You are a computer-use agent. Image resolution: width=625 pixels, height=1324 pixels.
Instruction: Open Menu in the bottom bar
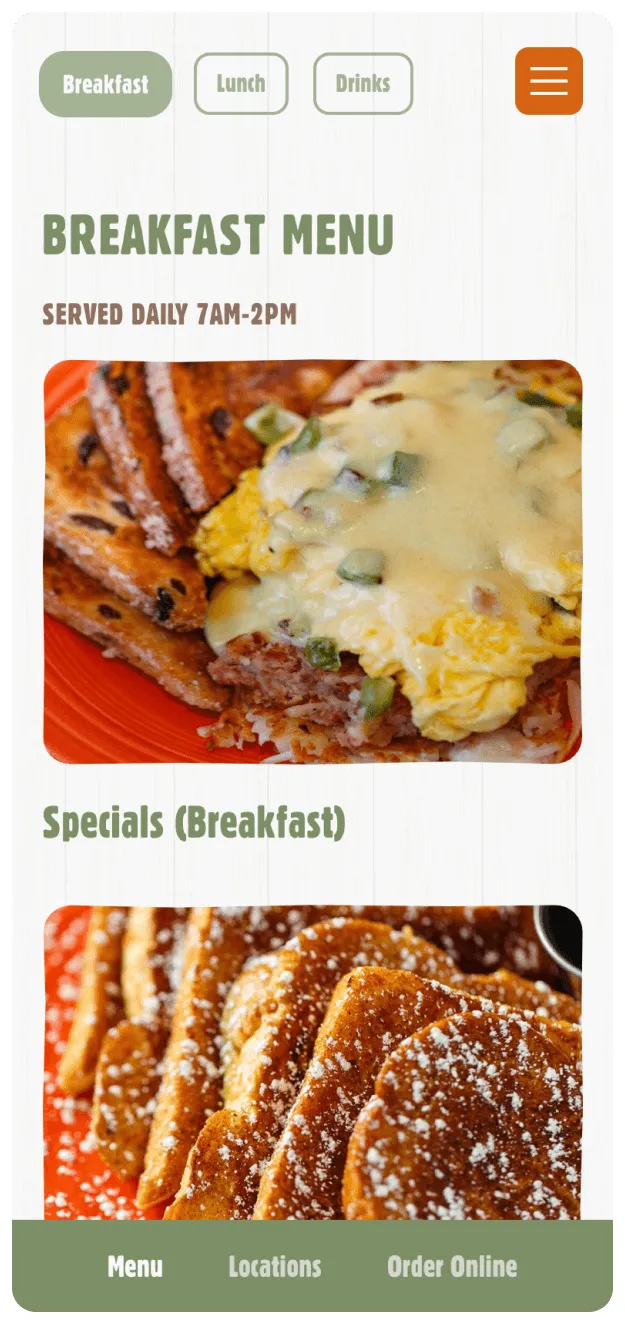(x=135, y=1266)
